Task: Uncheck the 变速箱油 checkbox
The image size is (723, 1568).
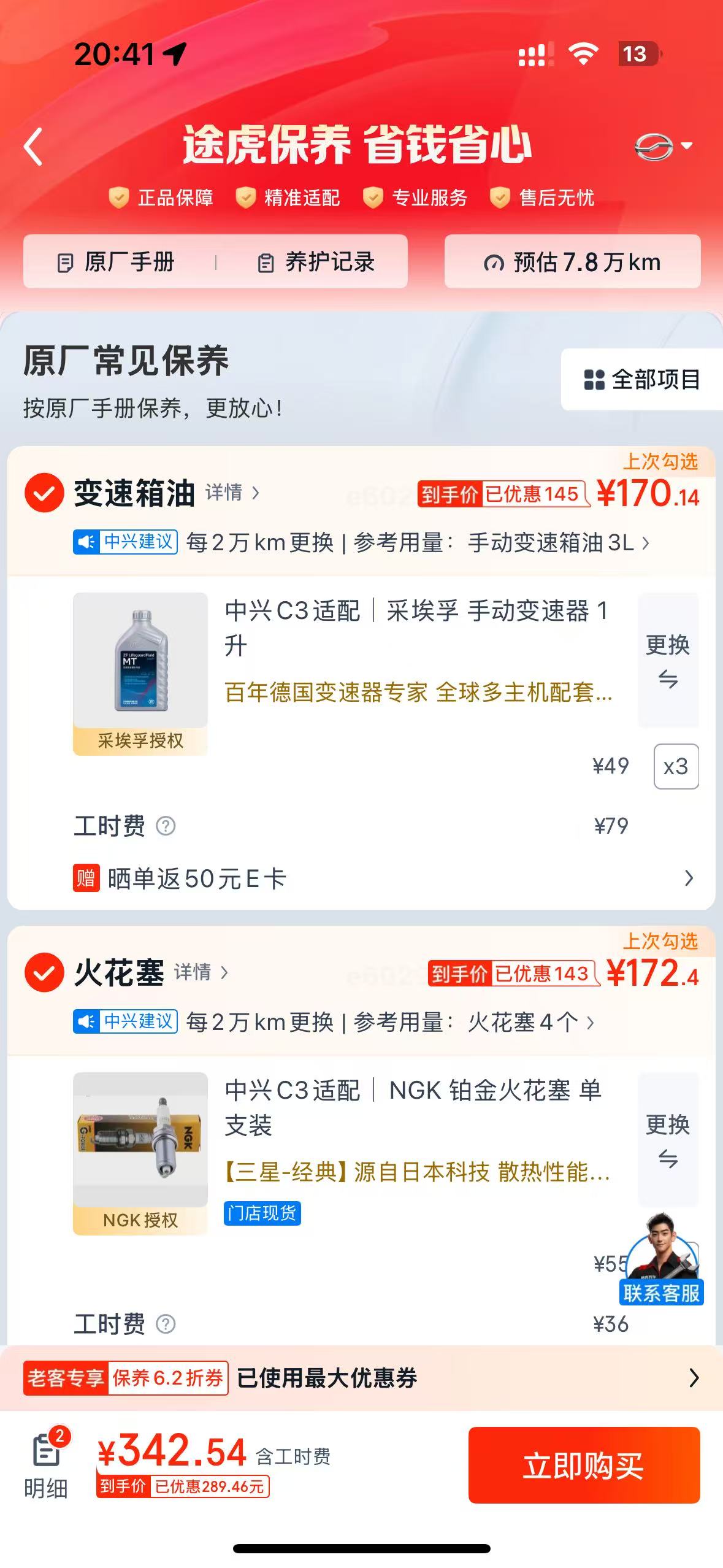Action: click(44, 493)
